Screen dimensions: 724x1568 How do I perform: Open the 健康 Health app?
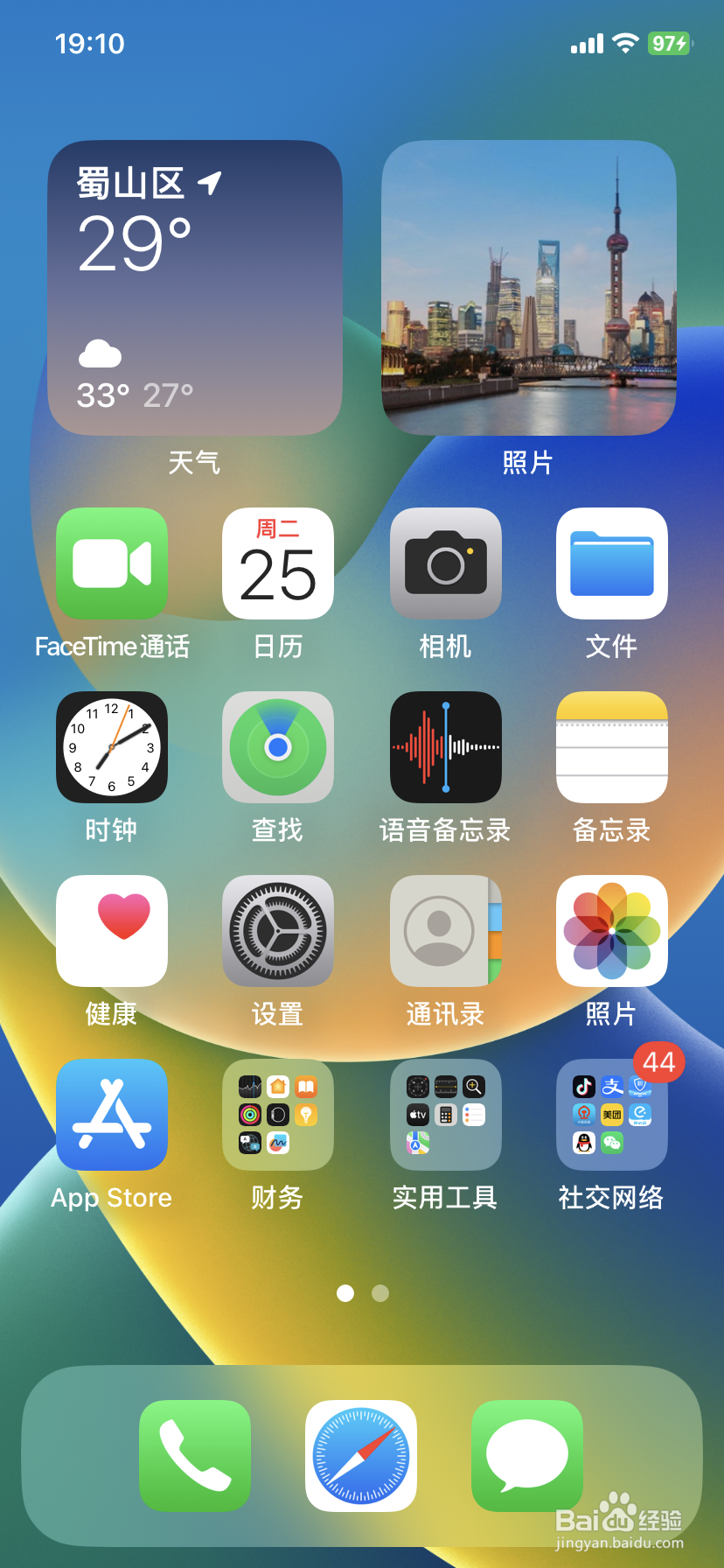click(x=111, y=931)
